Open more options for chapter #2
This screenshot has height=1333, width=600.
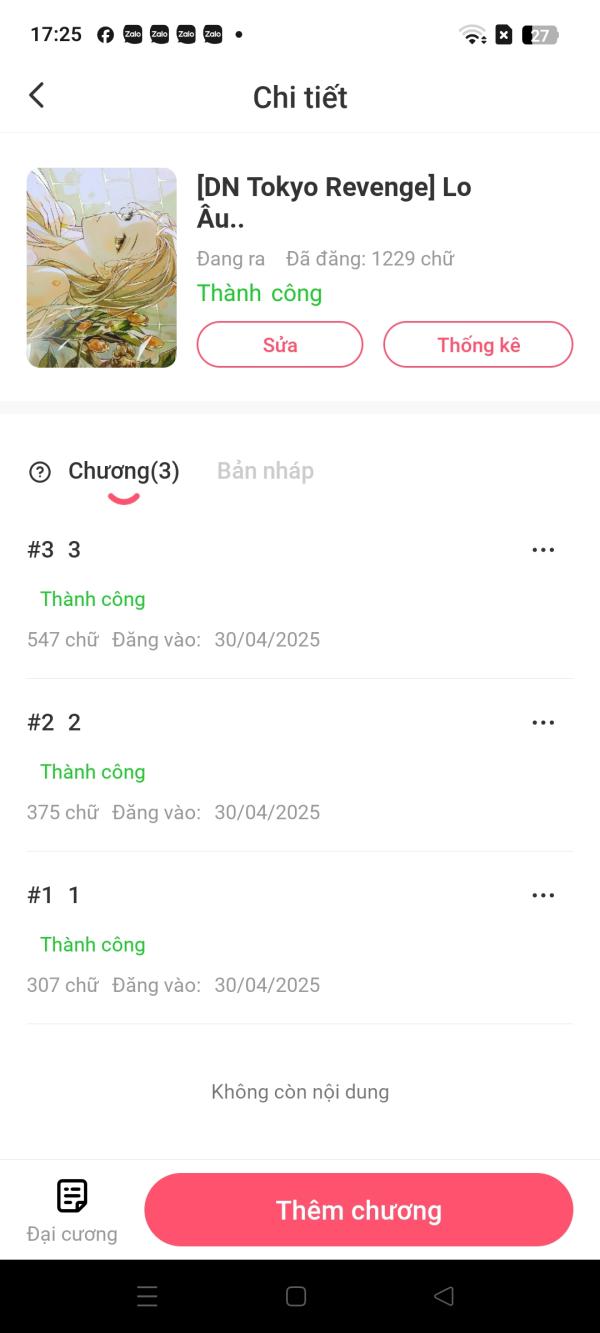pos(543,723)
